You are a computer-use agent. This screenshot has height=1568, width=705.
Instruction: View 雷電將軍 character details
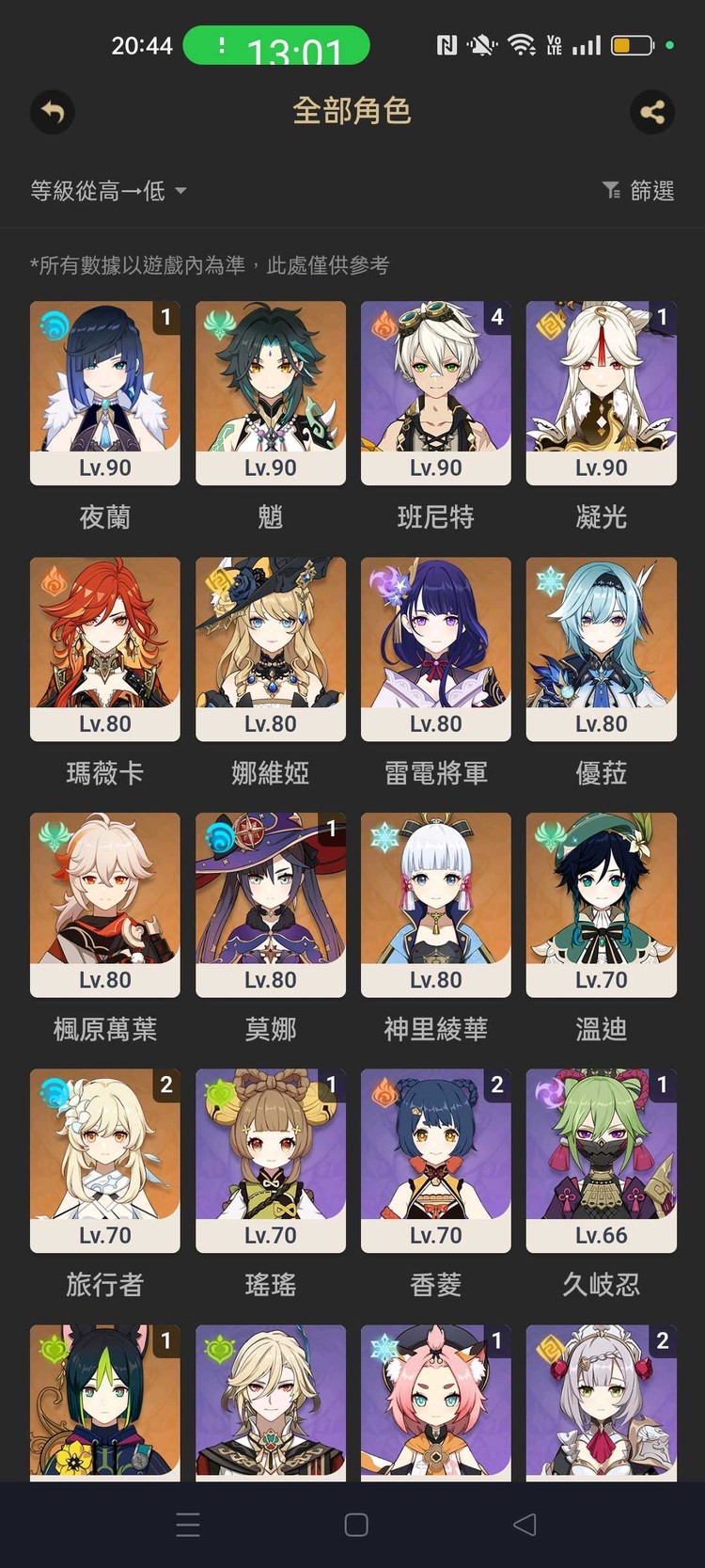[436, 649]
